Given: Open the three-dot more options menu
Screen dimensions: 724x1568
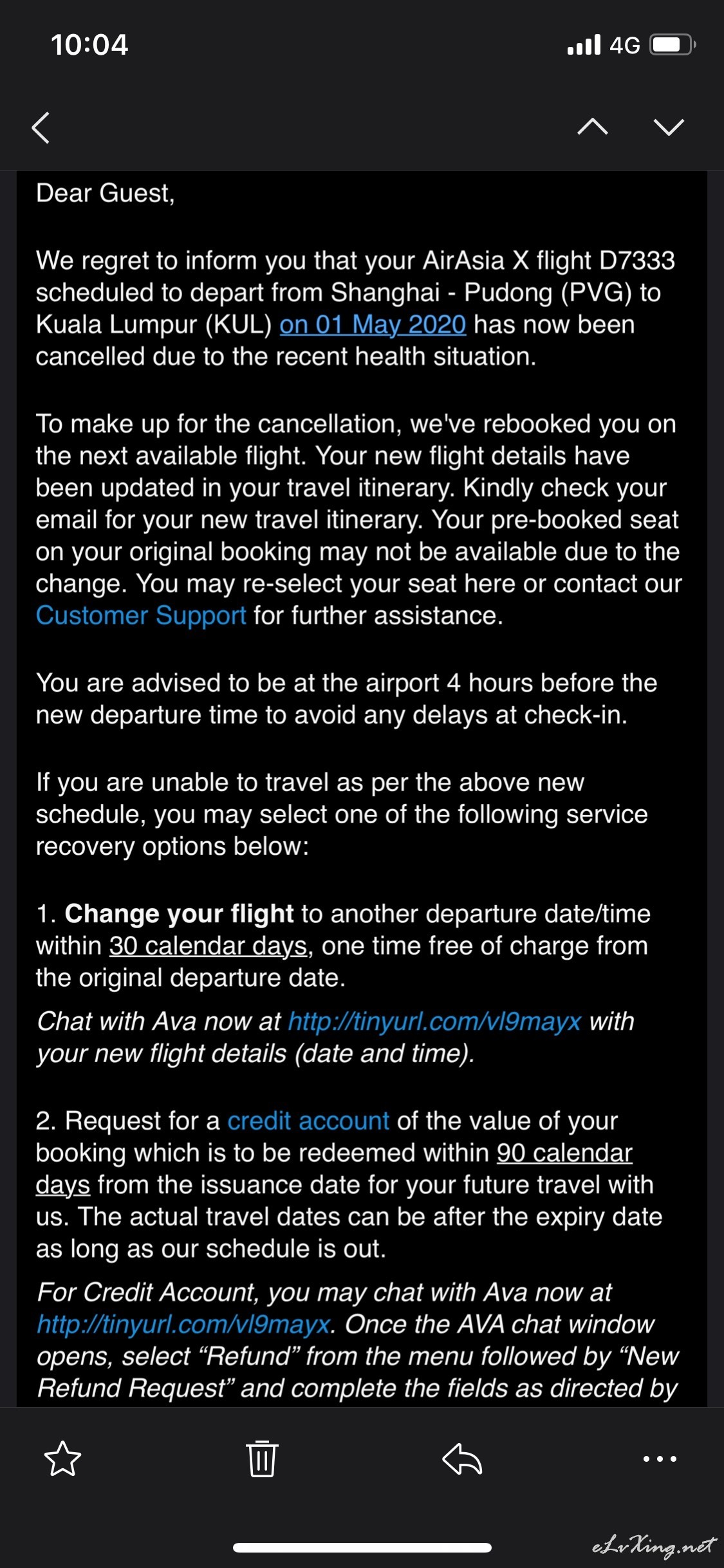Looking at the screenshot, I should 660,1459.
